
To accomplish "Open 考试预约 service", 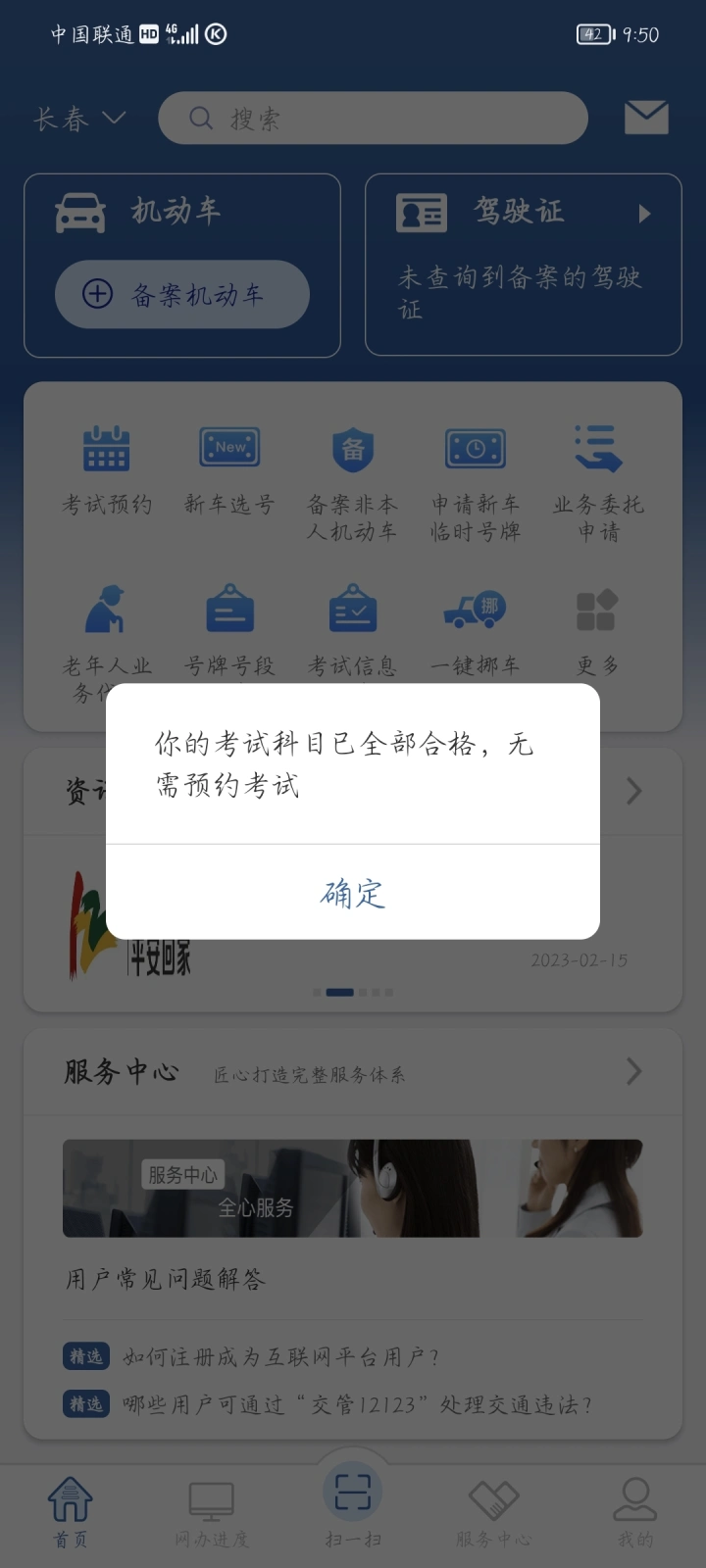I will 107,469.
